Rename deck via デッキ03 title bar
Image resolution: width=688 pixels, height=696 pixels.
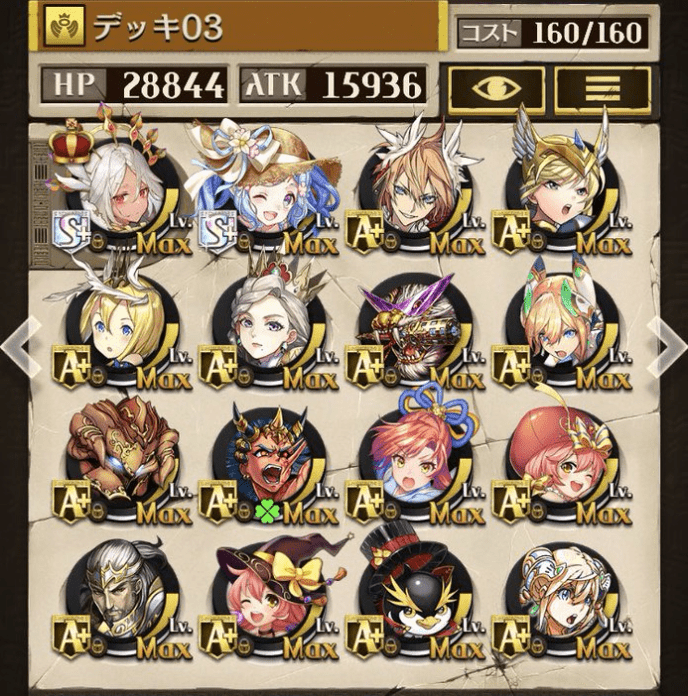(x=240, y=27)
